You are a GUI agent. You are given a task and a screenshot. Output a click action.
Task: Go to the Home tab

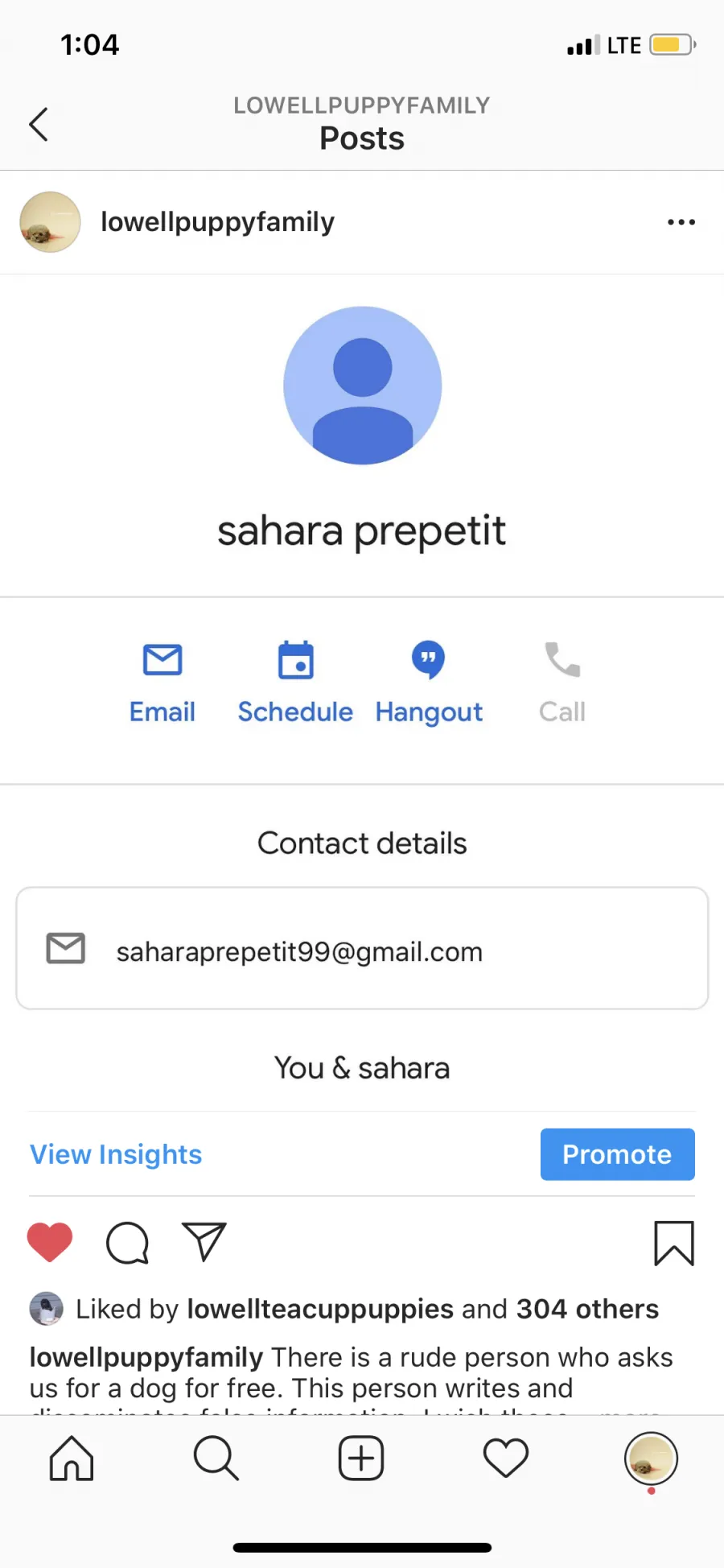click(x=72, y=1458)
